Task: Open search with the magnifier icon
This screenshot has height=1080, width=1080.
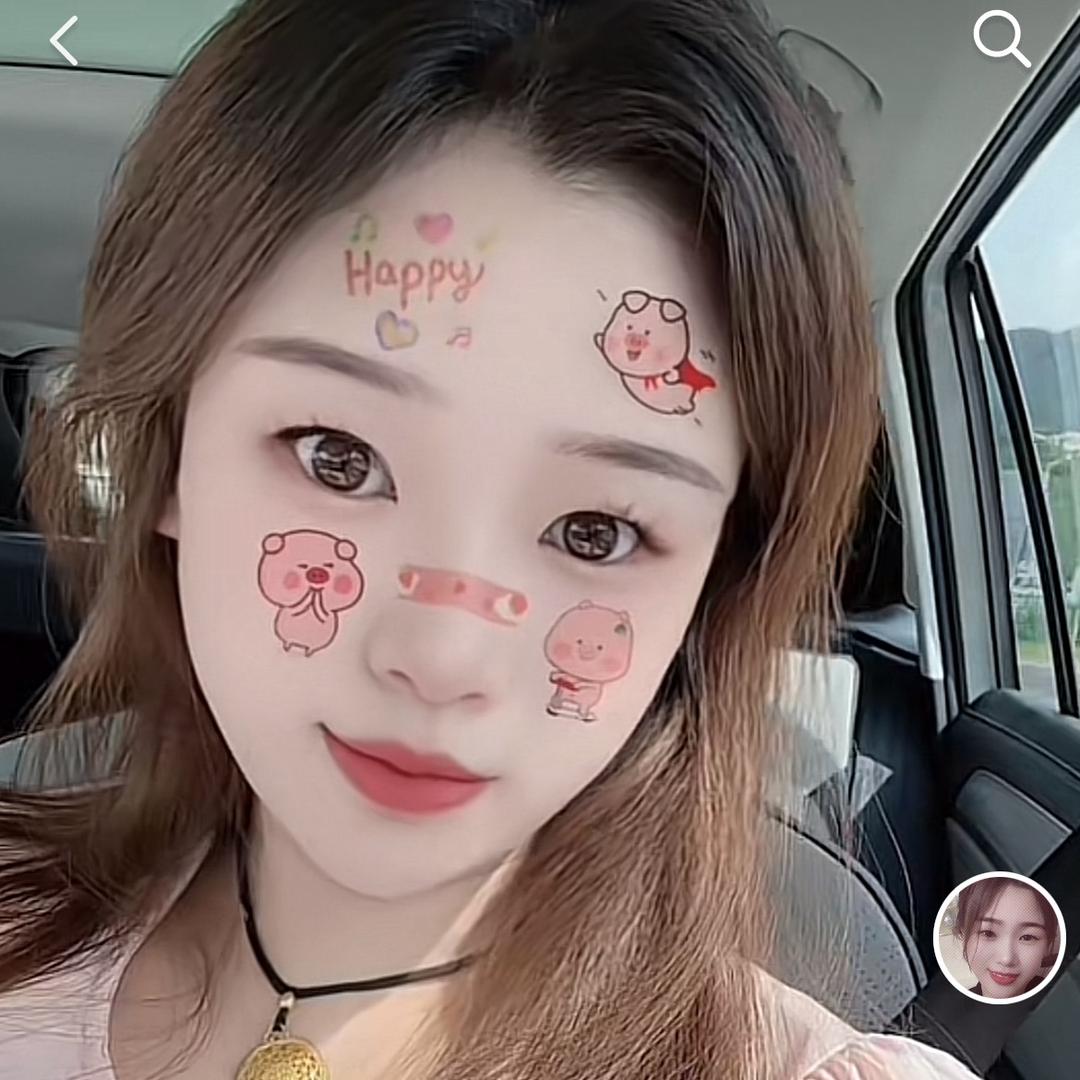Action: coord(1001,39)
